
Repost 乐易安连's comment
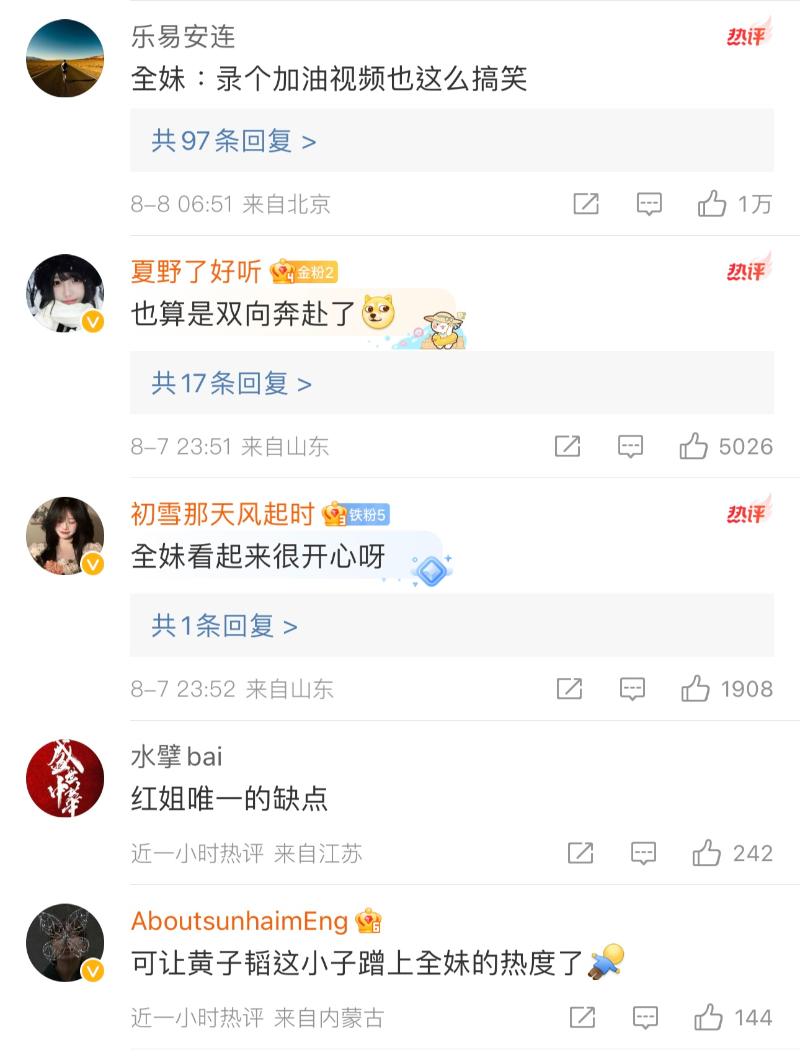[x=586, y=204]
